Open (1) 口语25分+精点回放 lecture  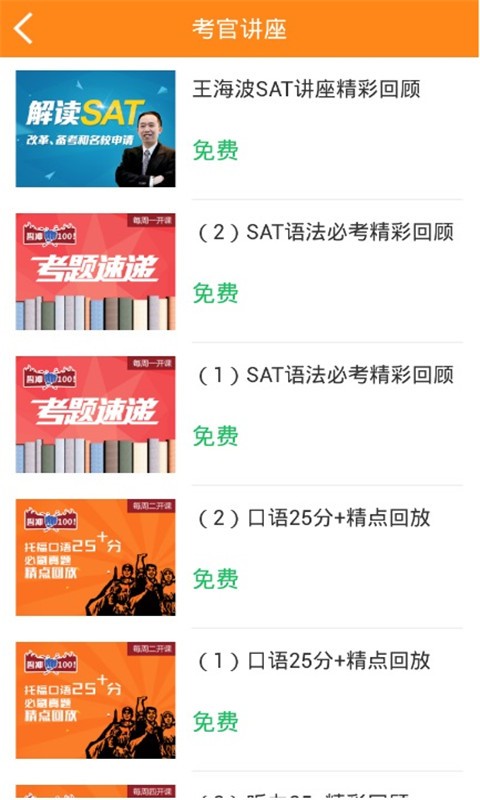tap(240, 700)
